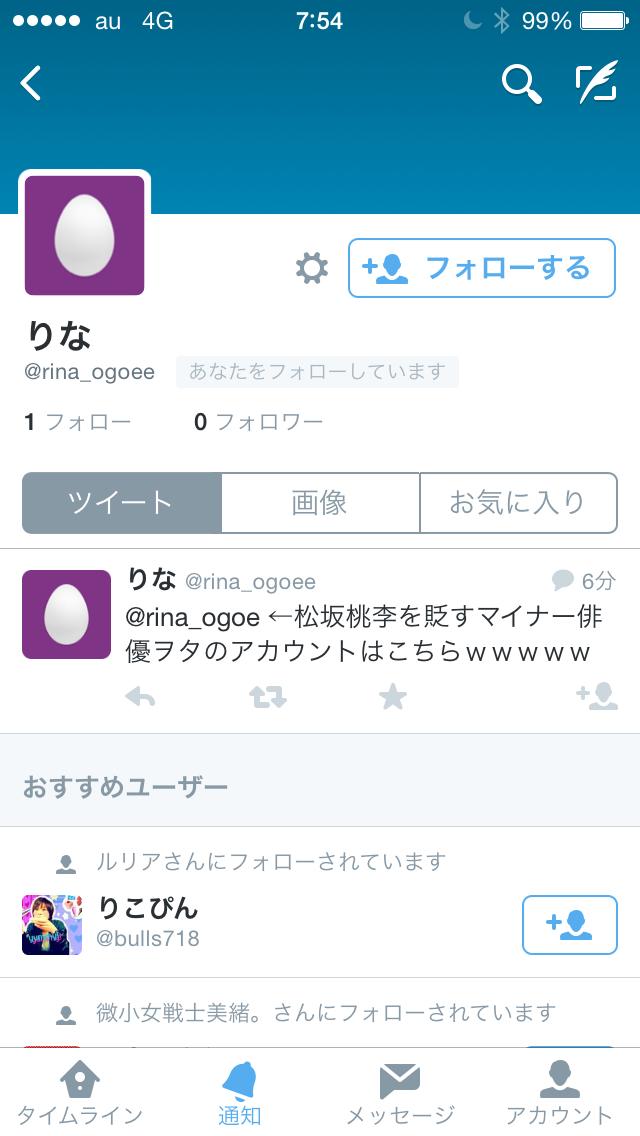640x1136 pixels.
Task: Follow suggested user りこぴん
Action: tap(569, 925)
